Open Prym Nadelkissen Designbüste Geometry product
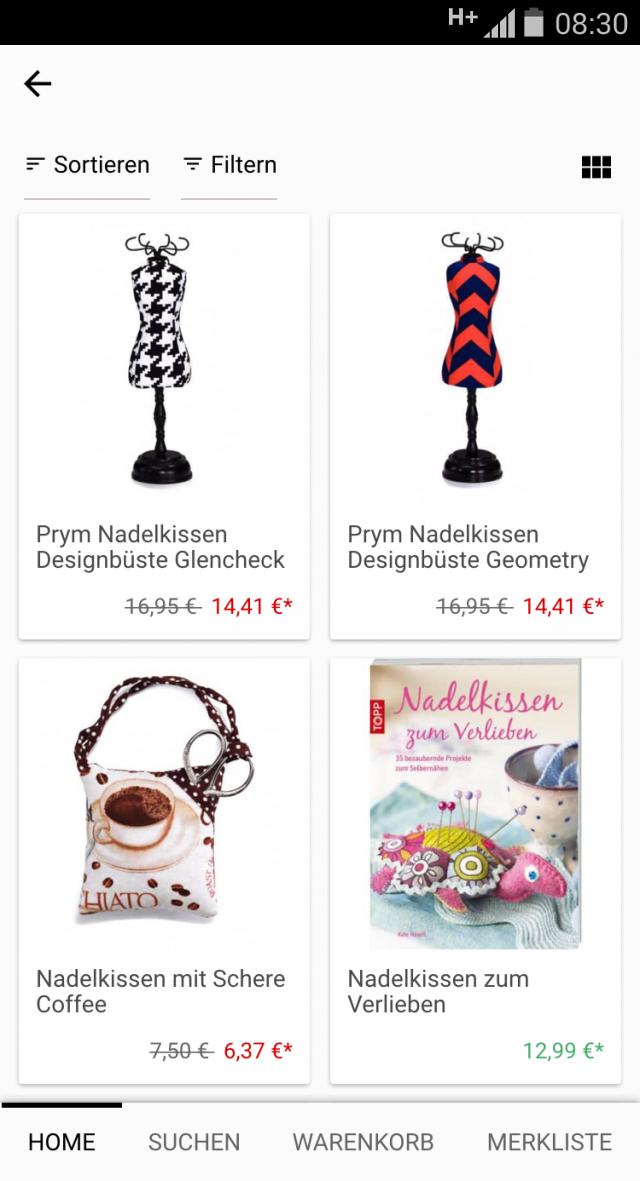Screen dimensions: 640x1181 [475, 426]
